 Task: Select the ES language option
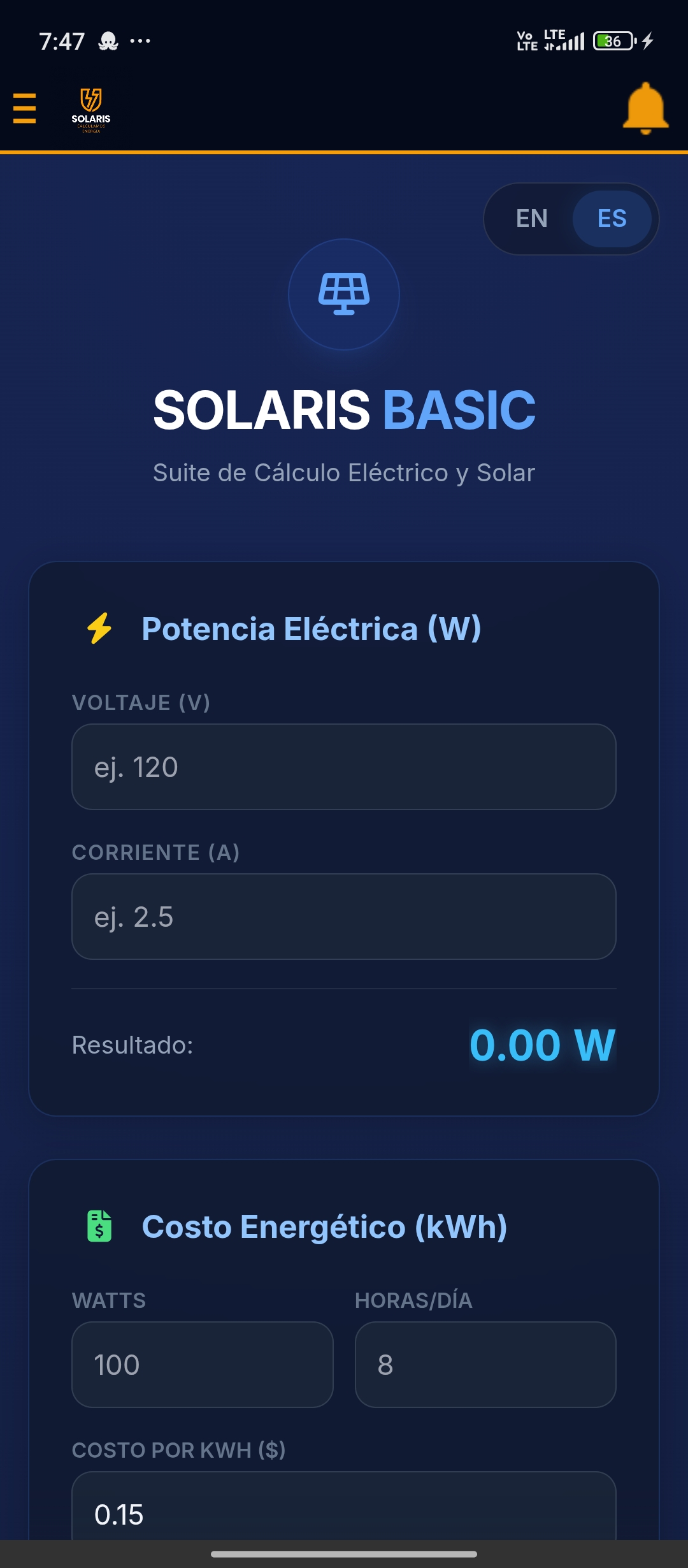612,219
